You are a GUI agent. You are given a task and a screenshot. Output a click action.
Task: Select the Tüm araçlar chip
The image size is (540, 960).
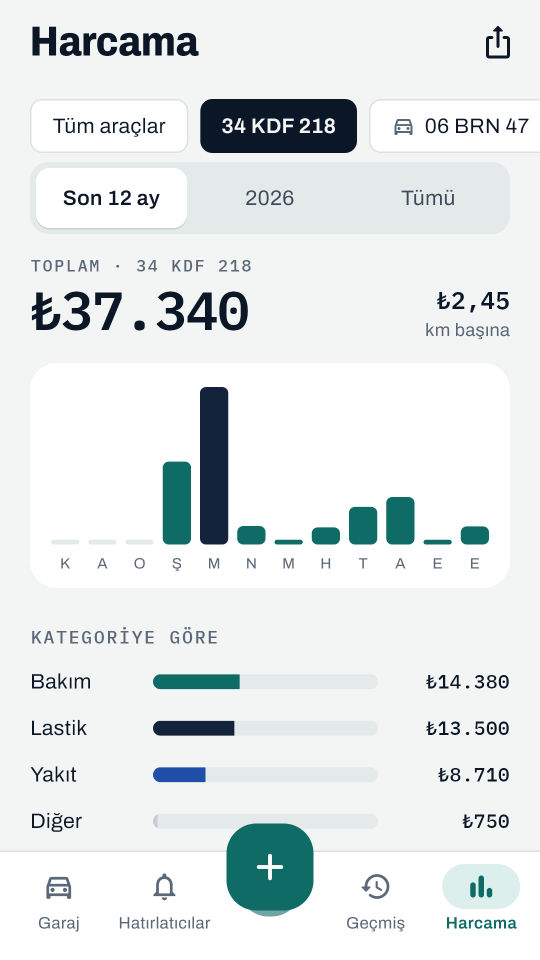pos(109,126)
